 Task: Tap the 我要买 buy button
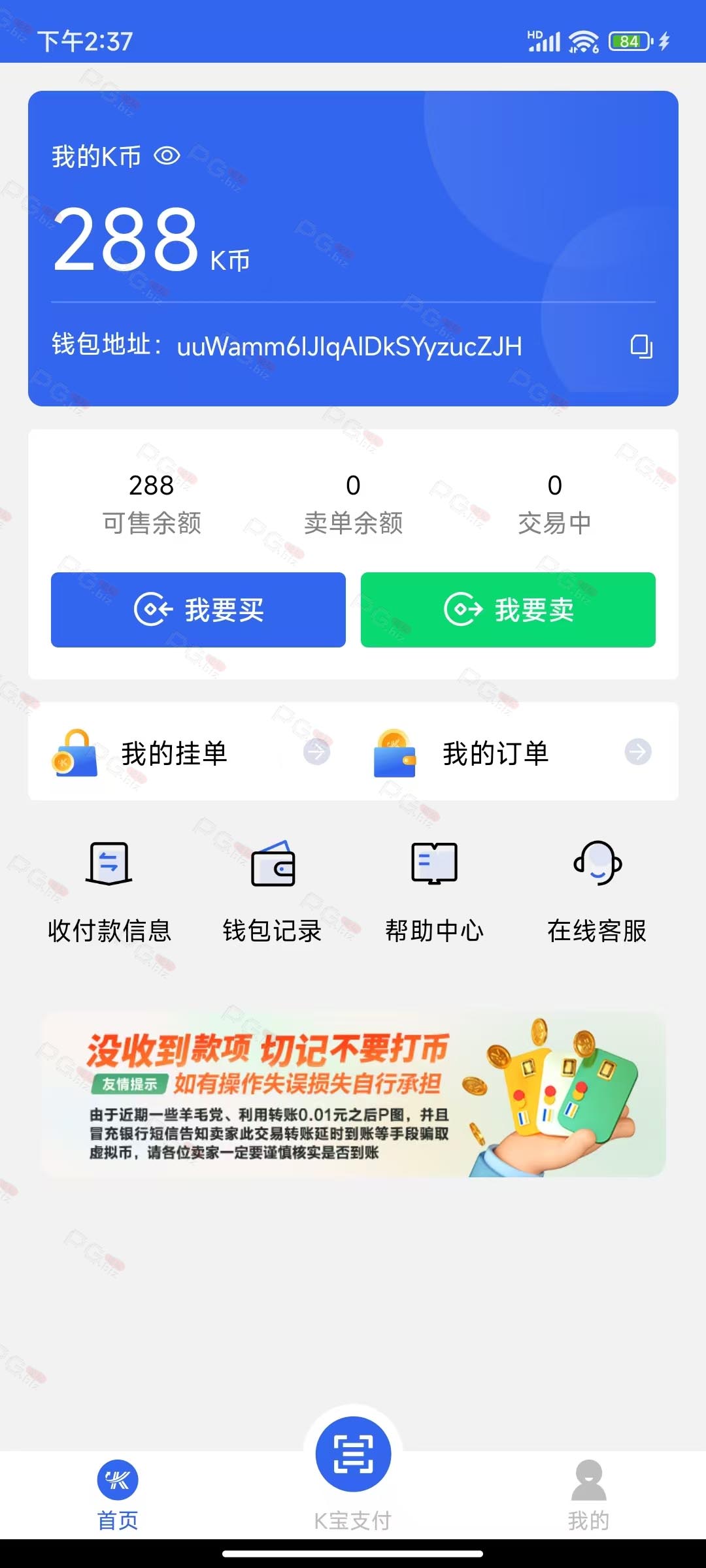coord(198,610)
